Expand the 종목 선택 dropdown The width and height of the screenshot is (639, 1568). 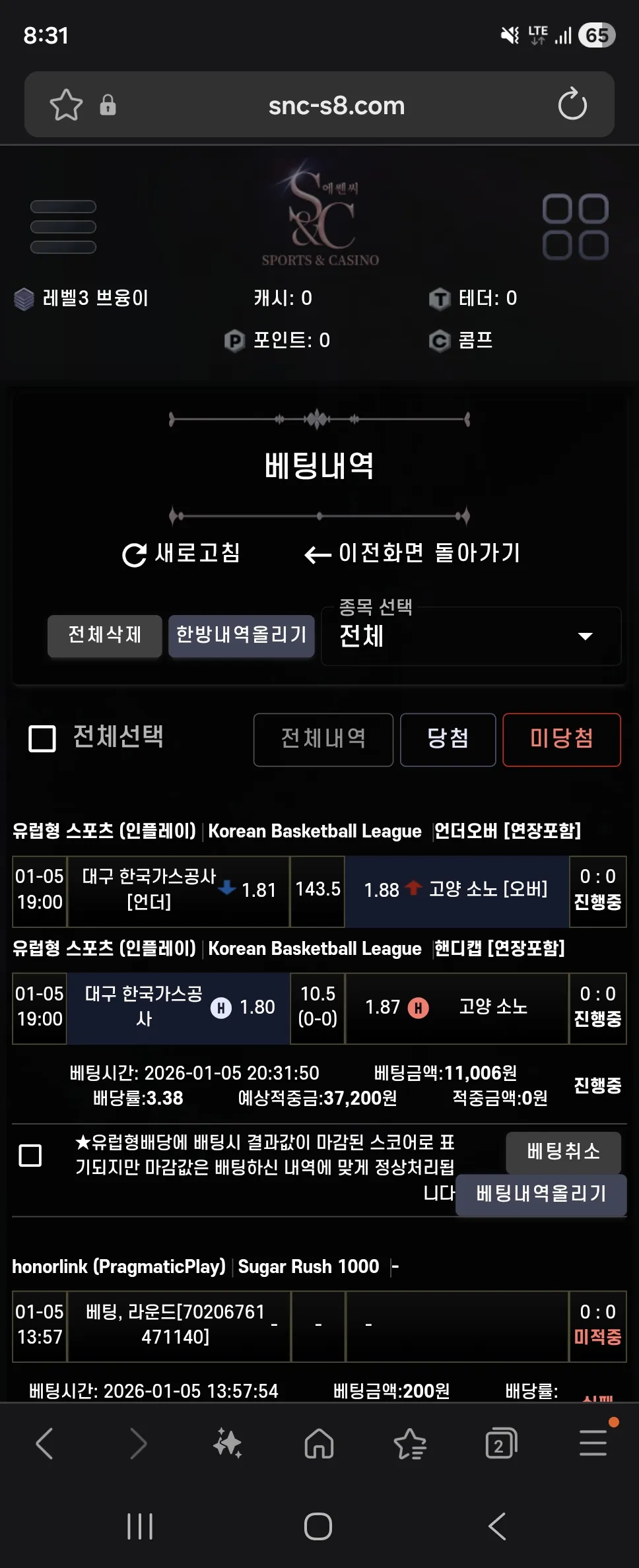tap(471, 636)
